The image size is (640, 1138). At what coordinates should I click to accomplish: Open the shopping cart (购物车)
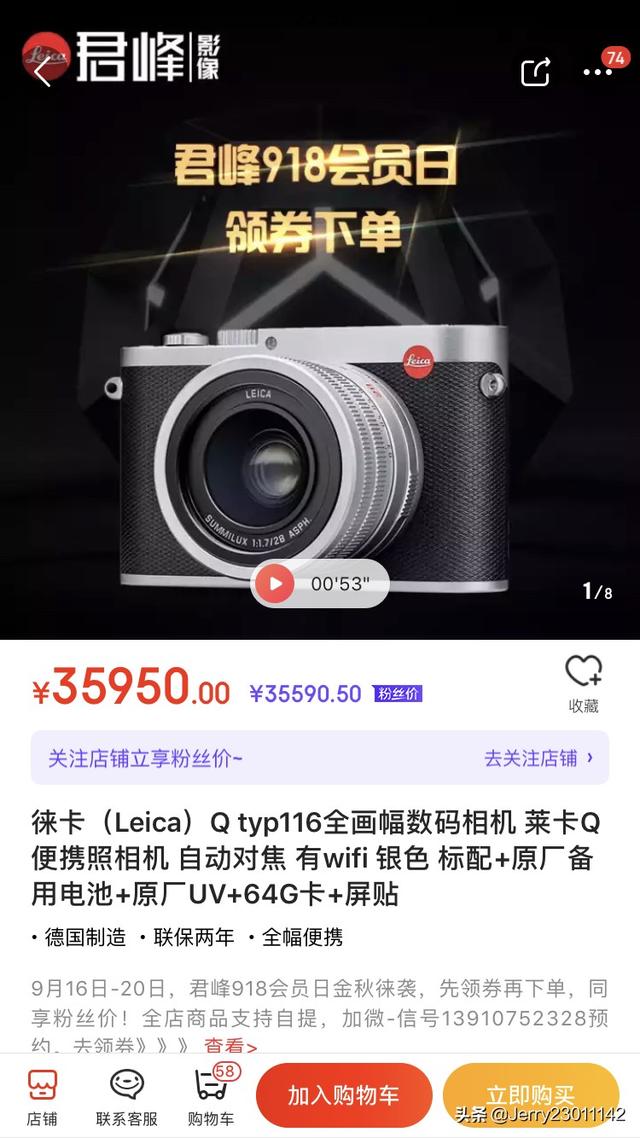pos(211,1097)
